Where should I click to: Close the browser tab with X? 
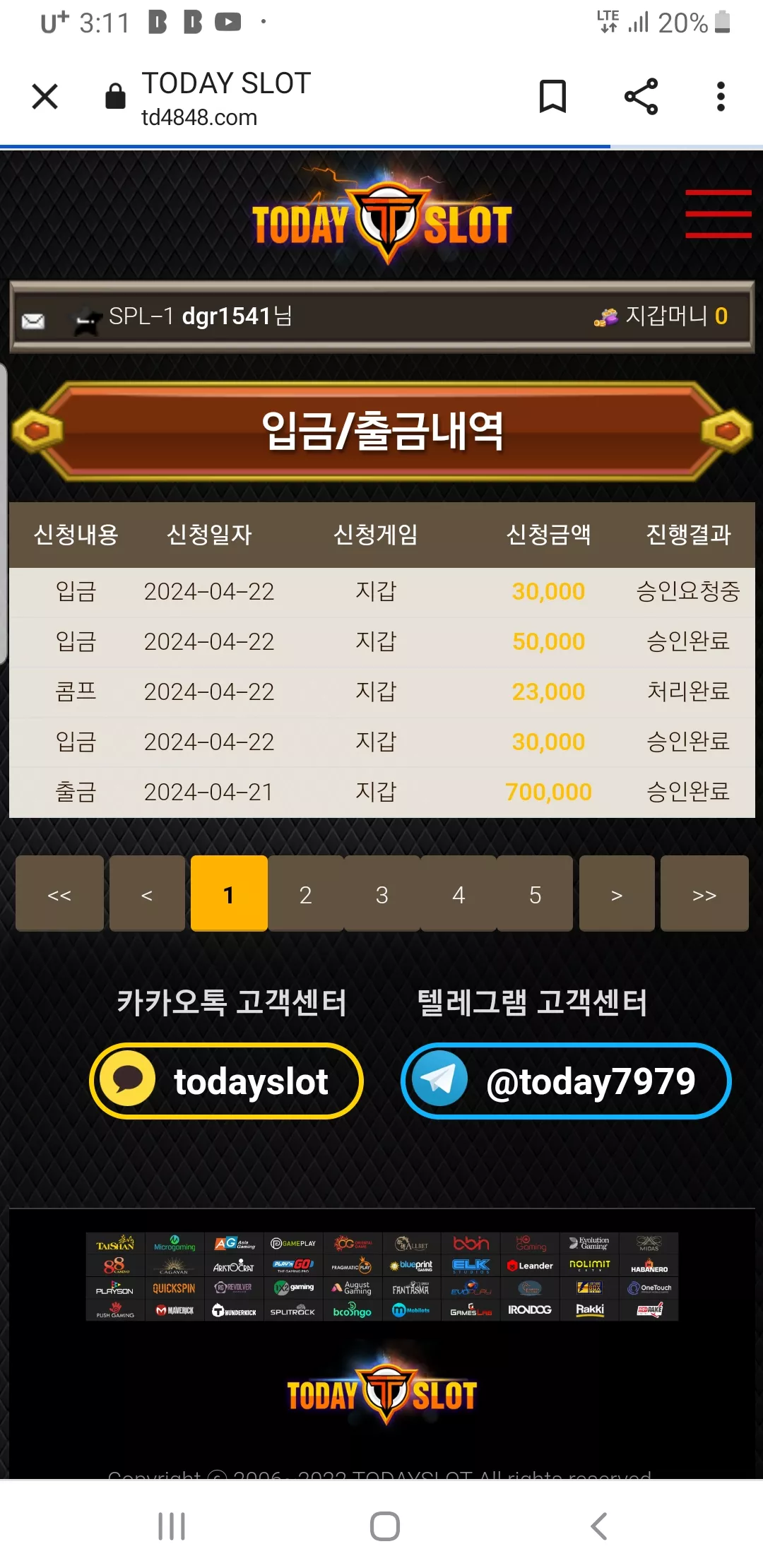[45, 97]
